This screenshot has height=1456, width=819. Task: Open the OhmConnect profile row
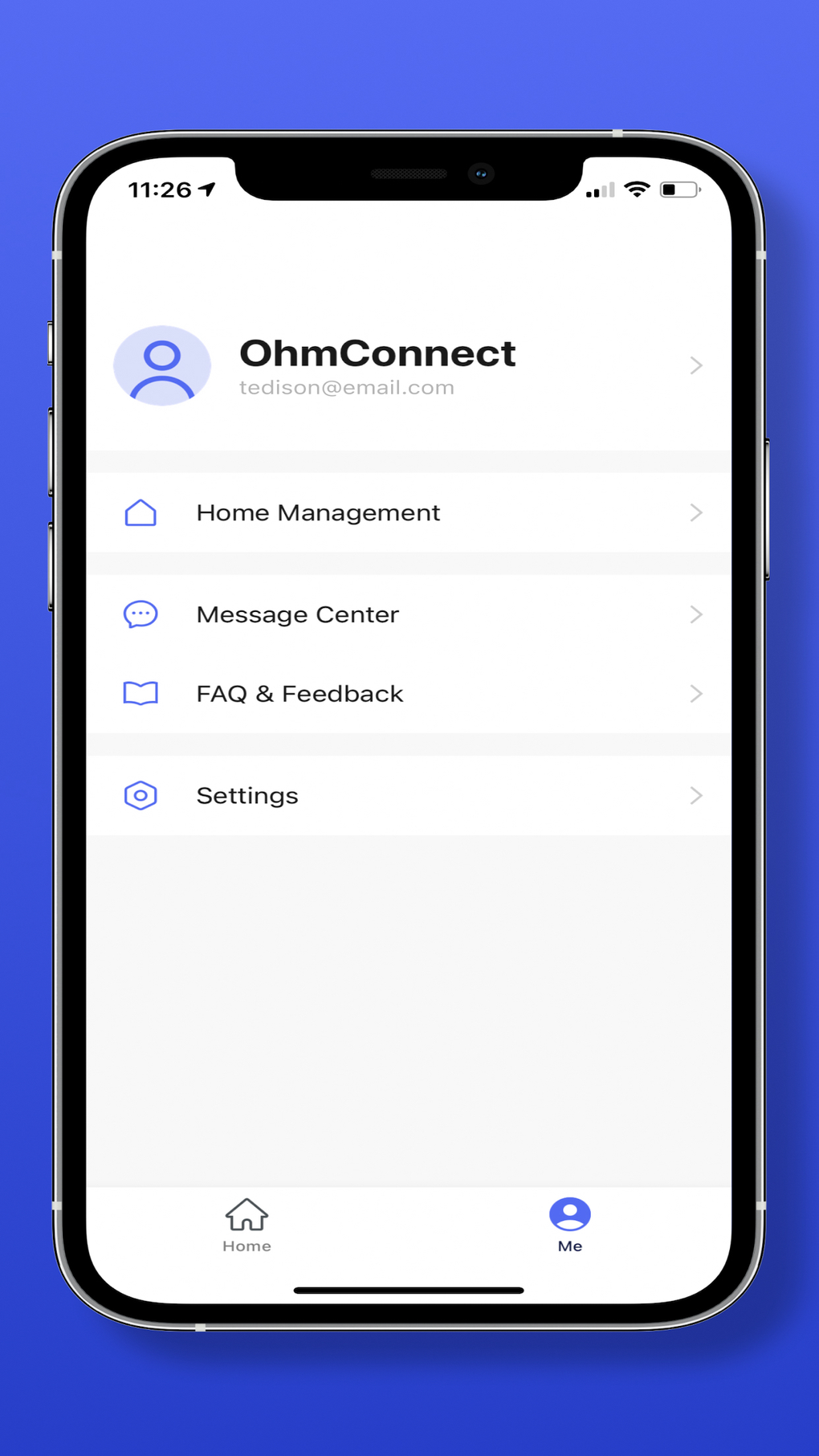coord(409,365)
